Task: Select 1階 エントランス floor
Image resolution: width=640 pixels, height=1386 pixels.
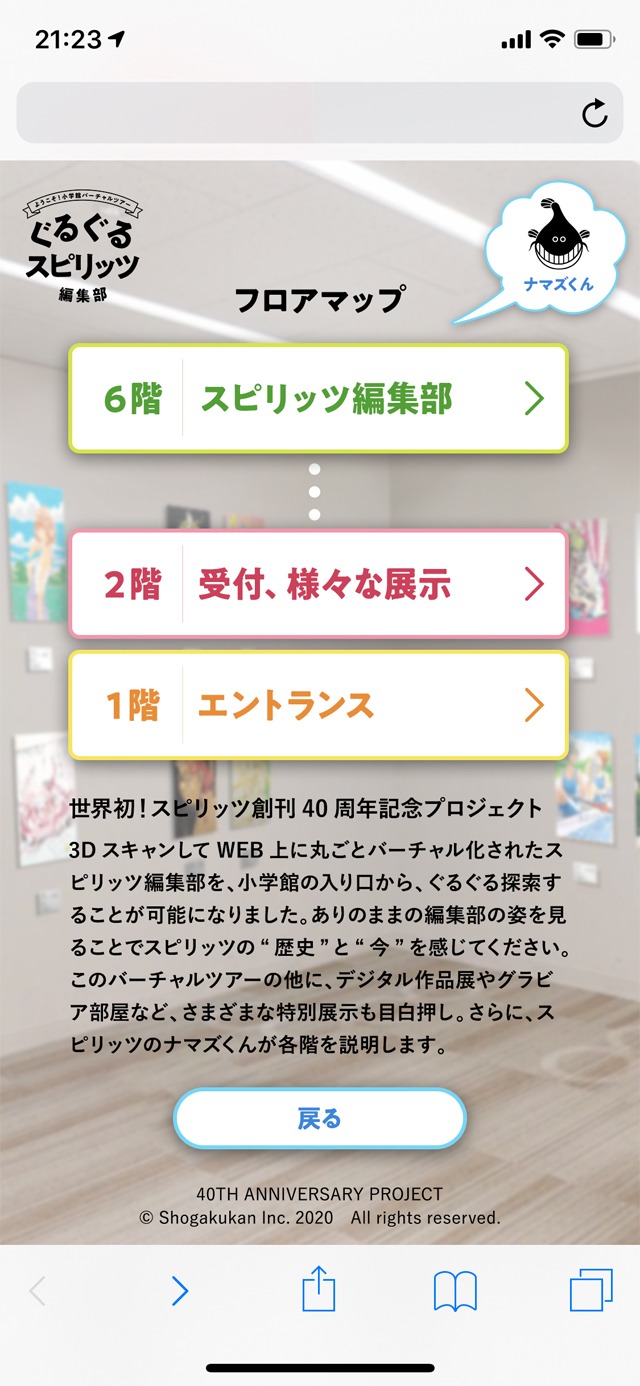Action: (318, 706)
